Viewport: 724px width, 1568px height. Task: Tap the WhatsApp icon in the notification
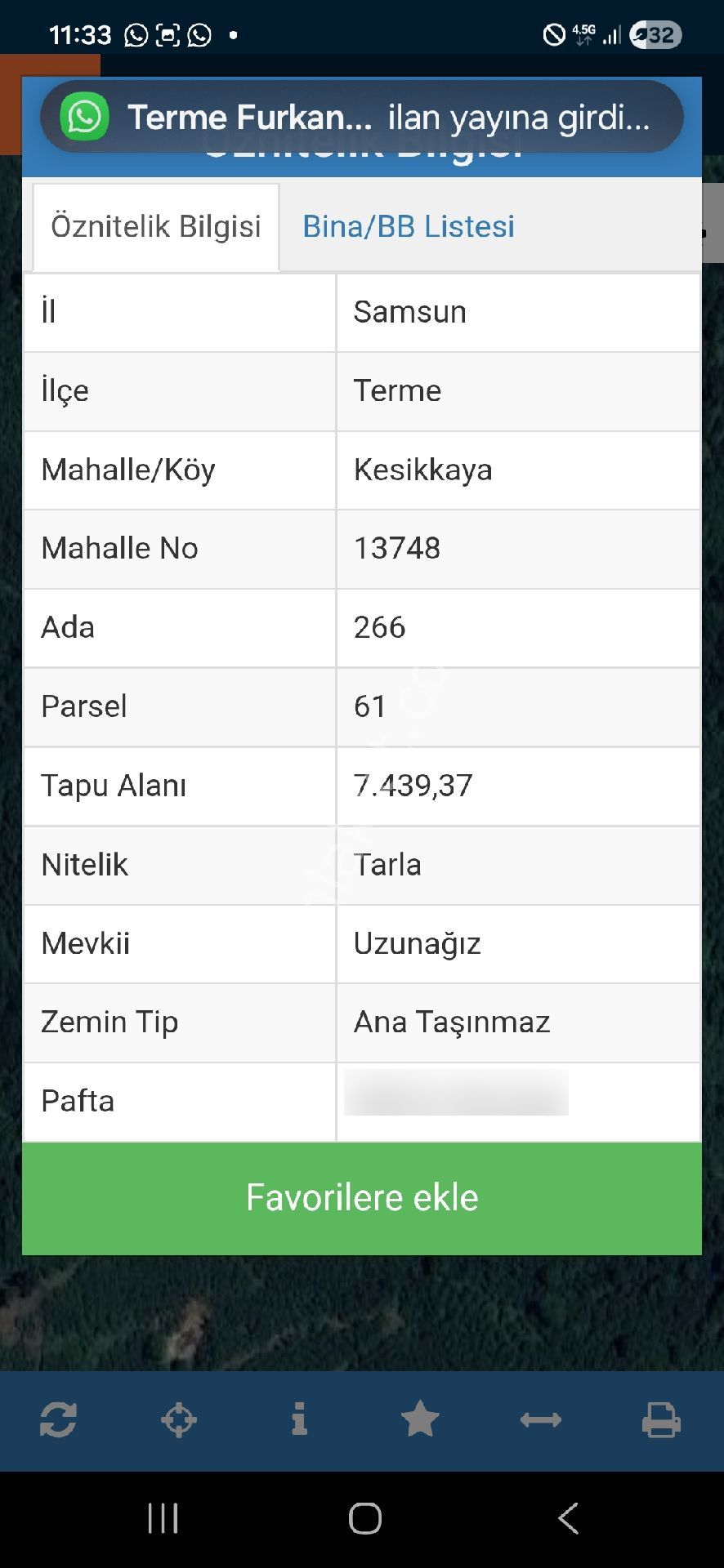pos(83,116)
